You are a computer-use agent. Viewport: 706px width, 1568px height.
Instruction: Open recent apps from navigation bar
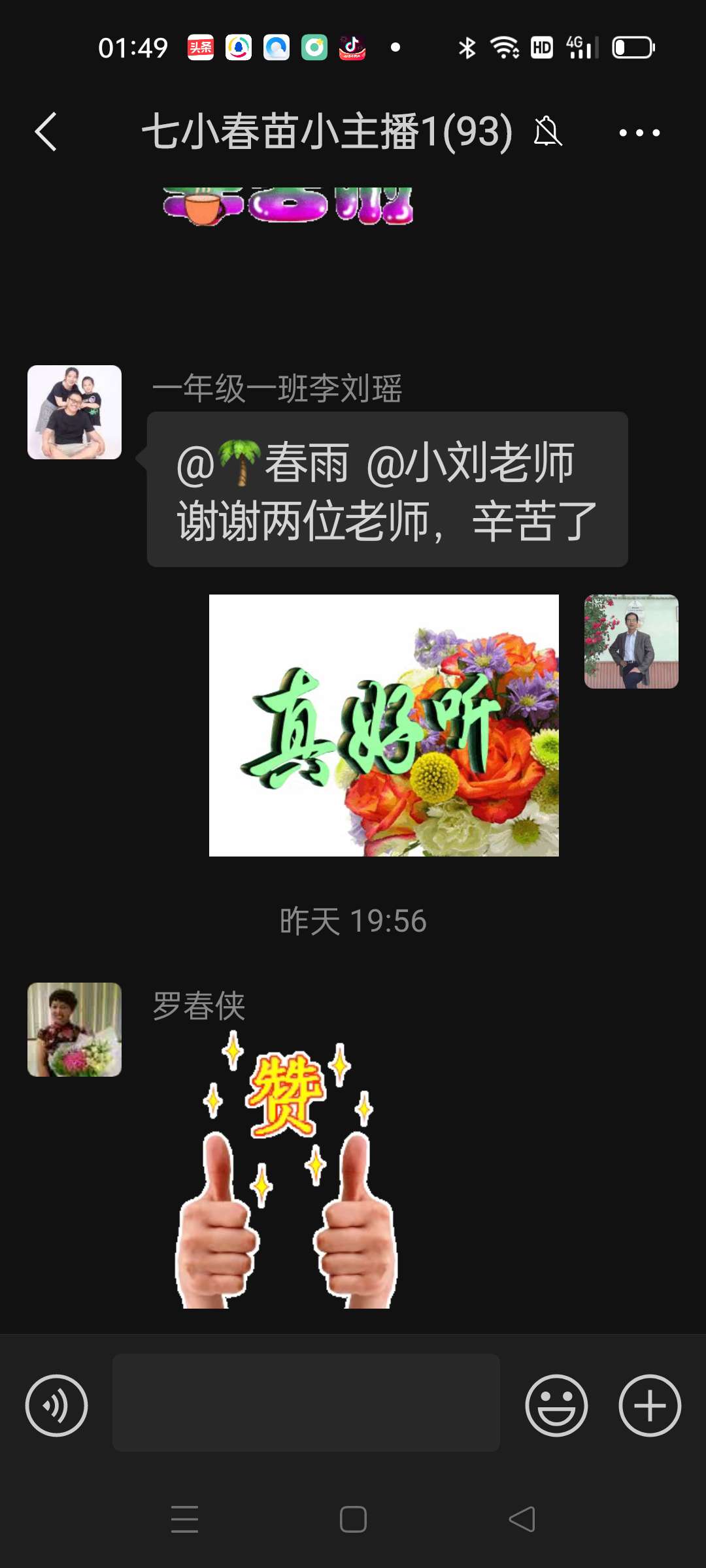pyautogui.click(x=184, y=1519)
